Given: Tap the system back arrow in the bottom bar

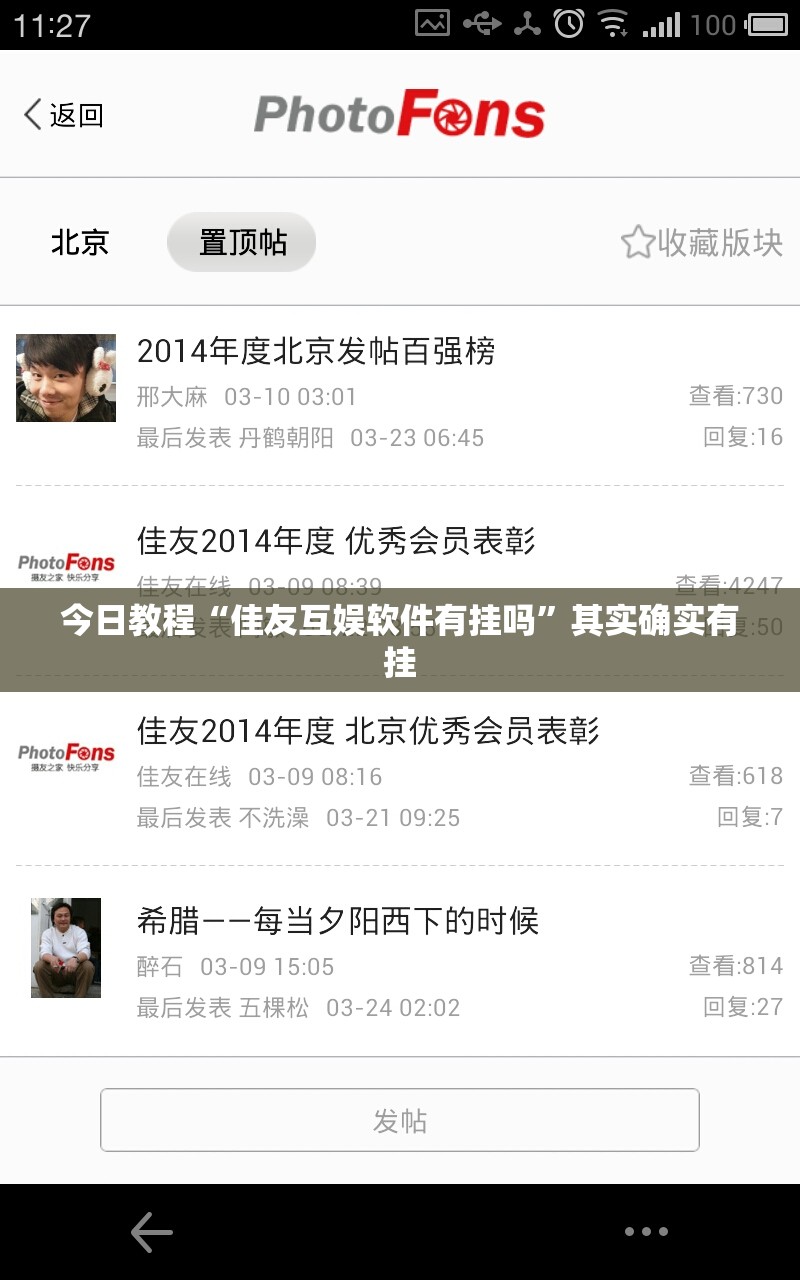Looking at the screenshot, I should coord(152,1232).
